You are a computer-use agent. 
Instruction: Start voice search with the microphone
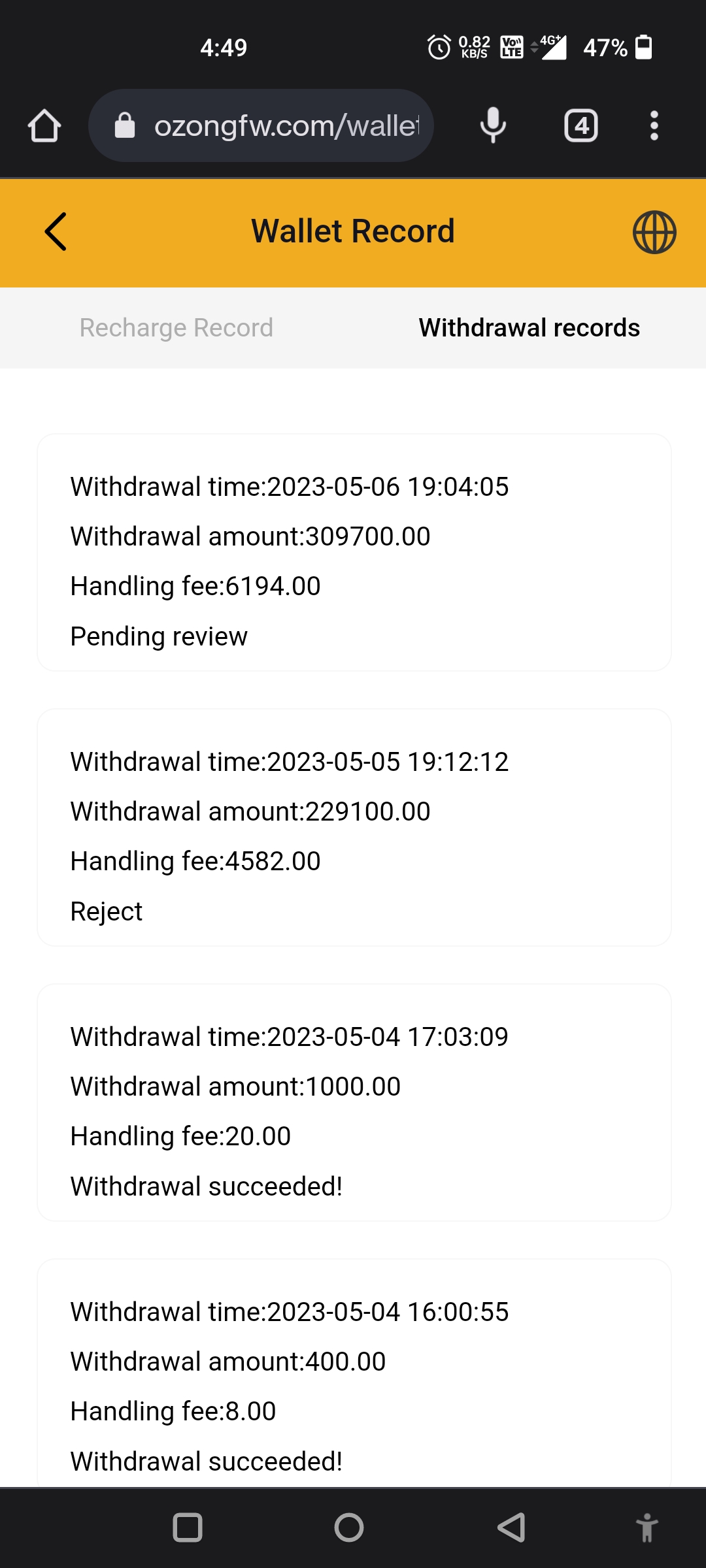click(x=493, y=125)
